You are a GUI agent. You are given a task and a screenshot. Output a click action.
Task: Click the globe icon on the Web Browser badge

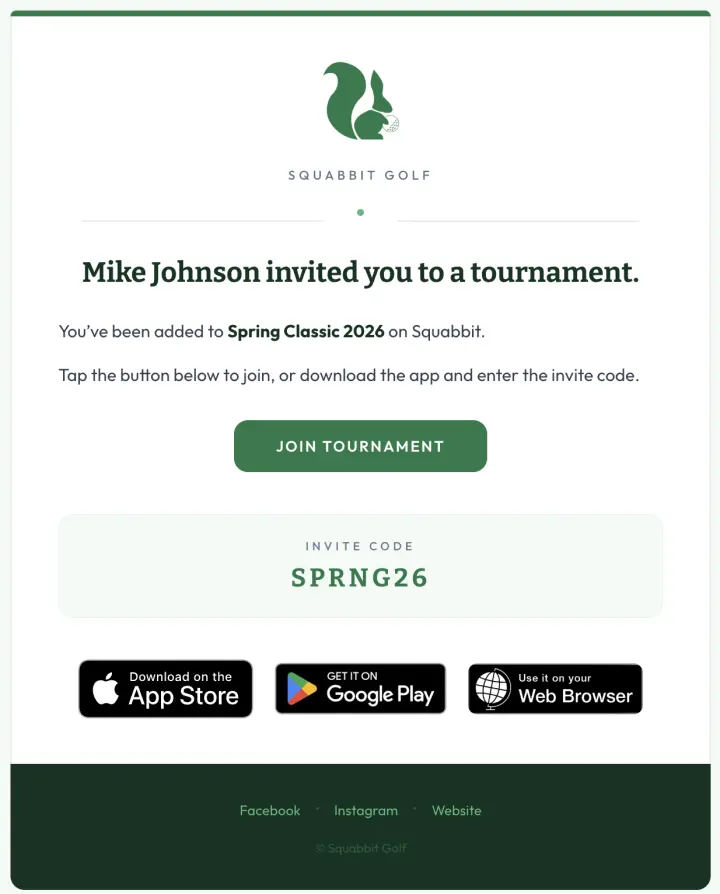click(491, 688)
